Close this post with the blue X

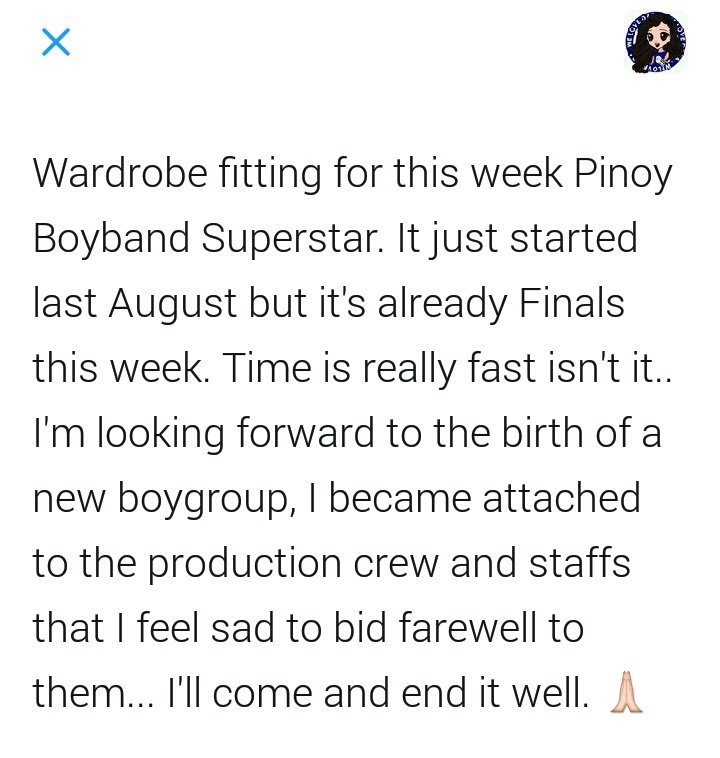pyautogui.click(x=55, y=43)
